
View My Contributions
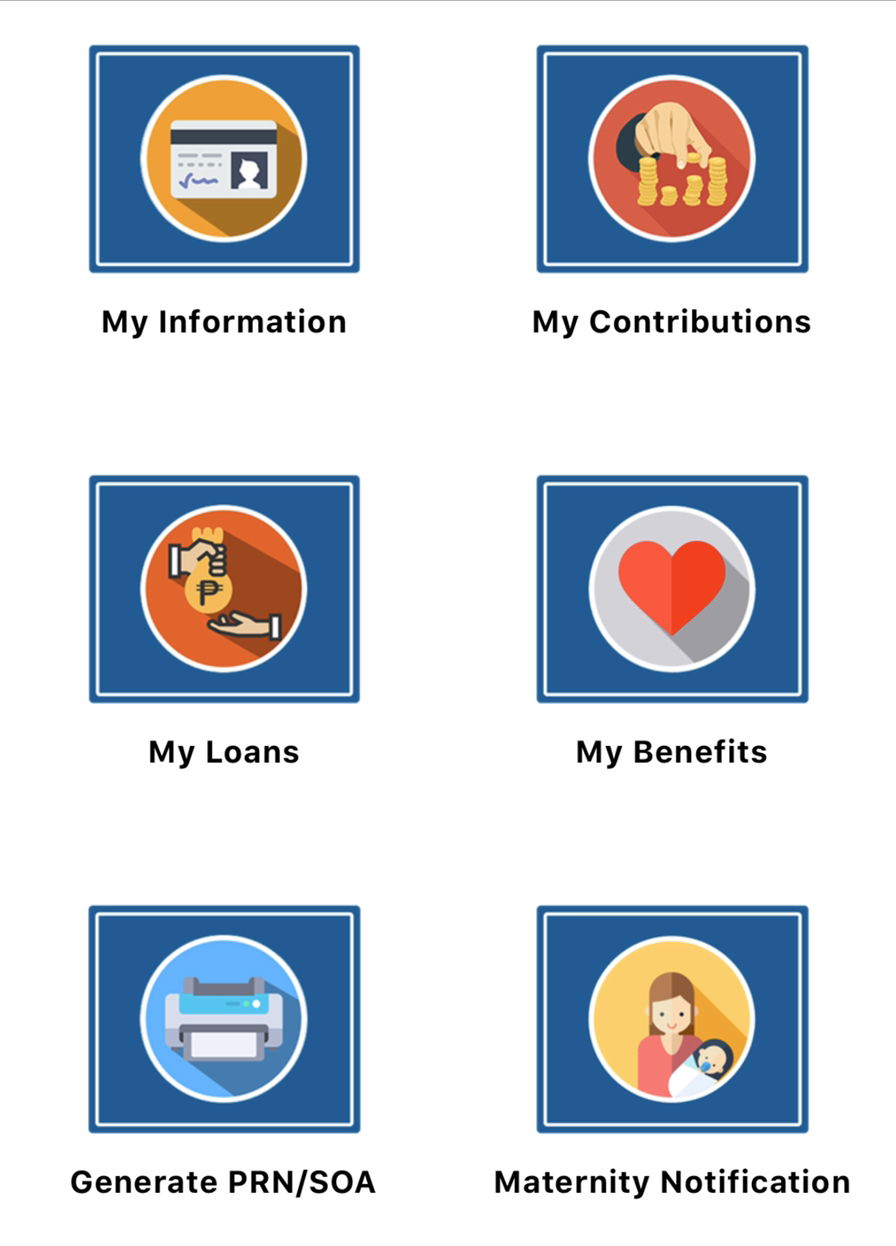tap(672, 159)
